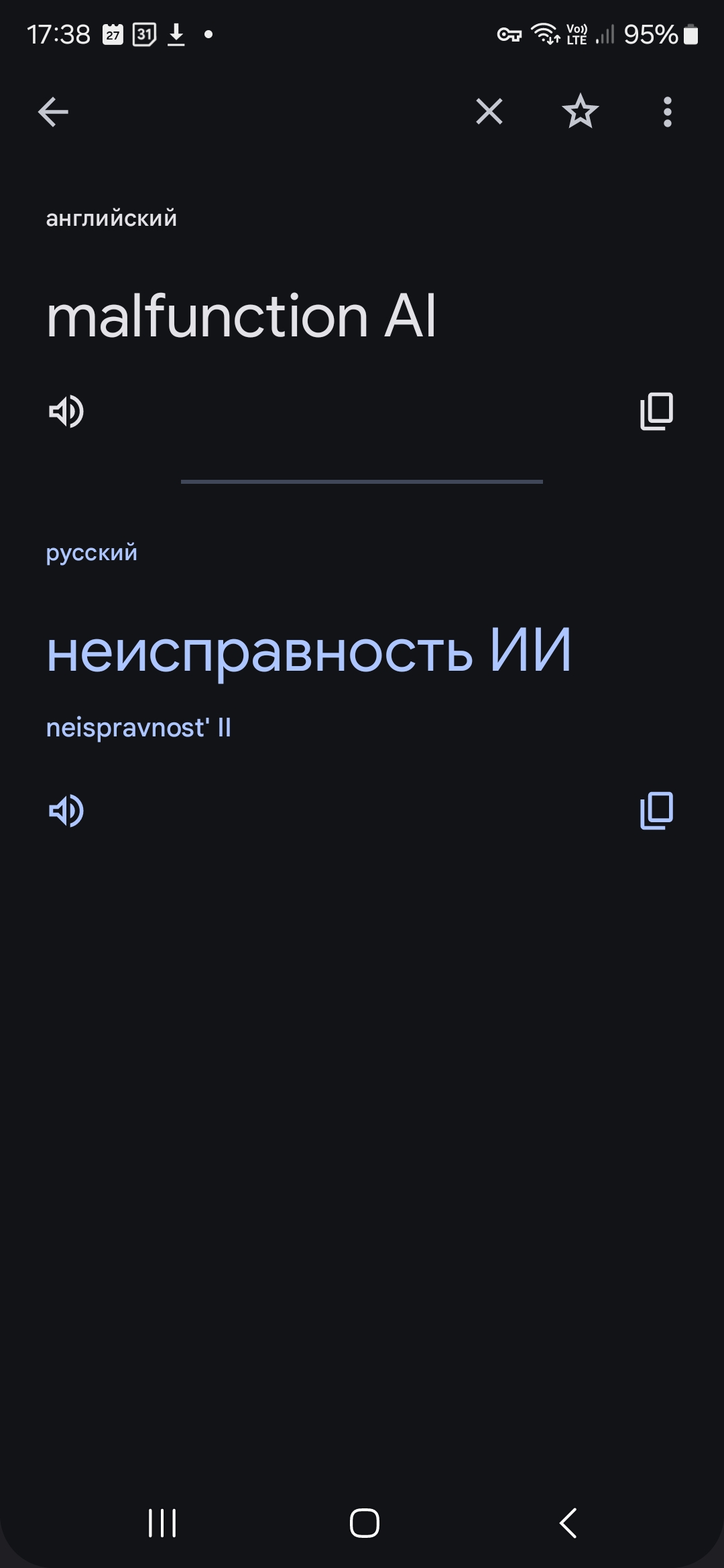This screenshot has width=724, height=1568.
Task: Change the target language "русский"
Action: click(92, 553)
